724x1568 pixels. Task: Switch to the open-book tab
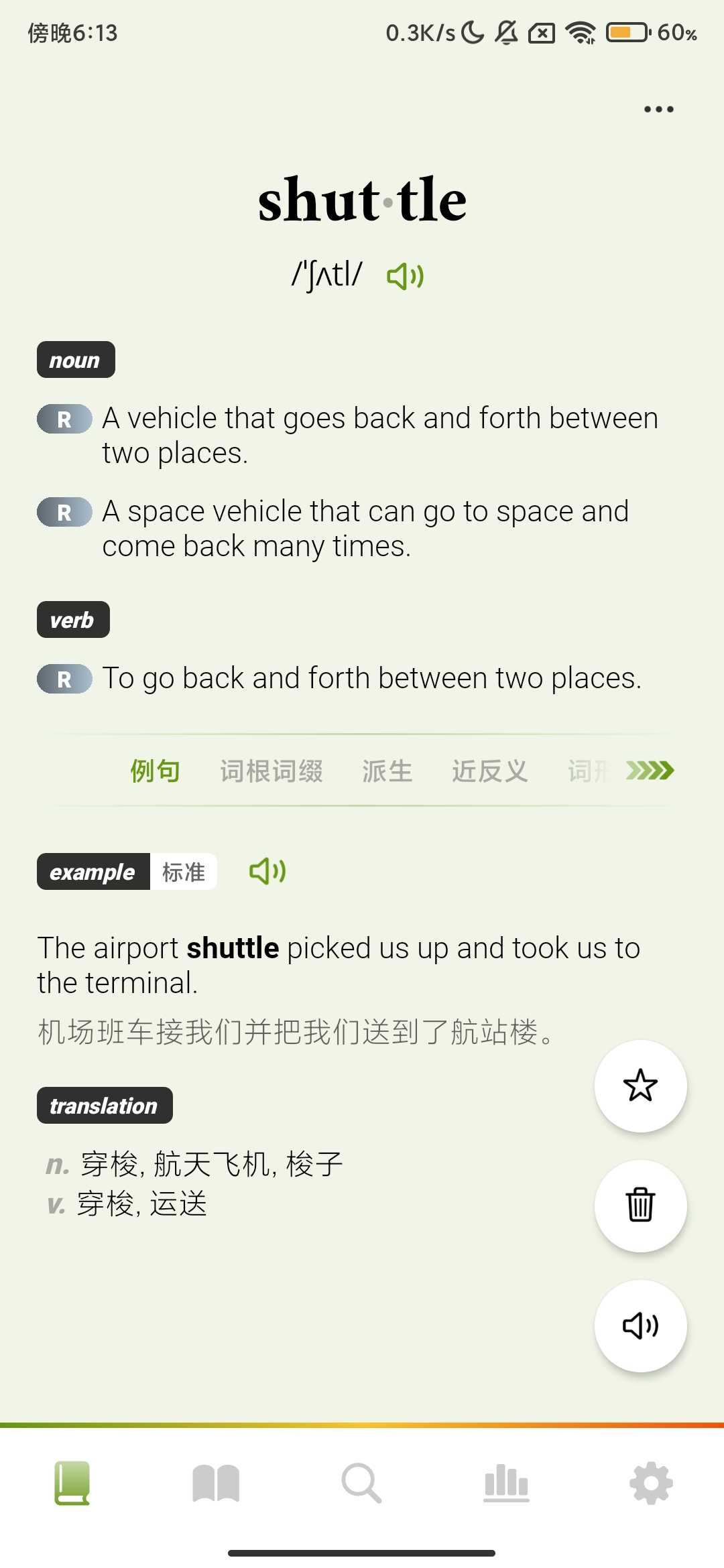pyautogui.click(x=216, y=1483)
